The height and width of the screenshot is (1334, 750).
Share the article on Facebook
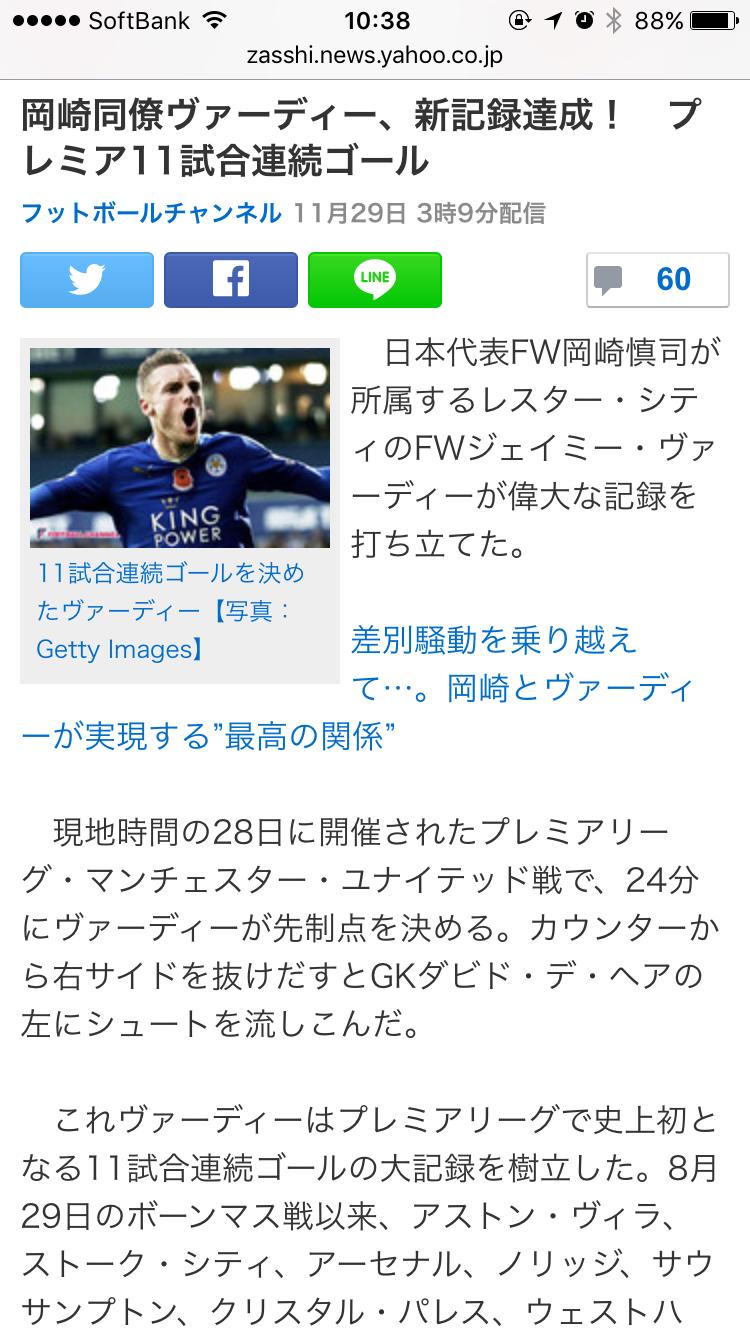coord(231,280)
